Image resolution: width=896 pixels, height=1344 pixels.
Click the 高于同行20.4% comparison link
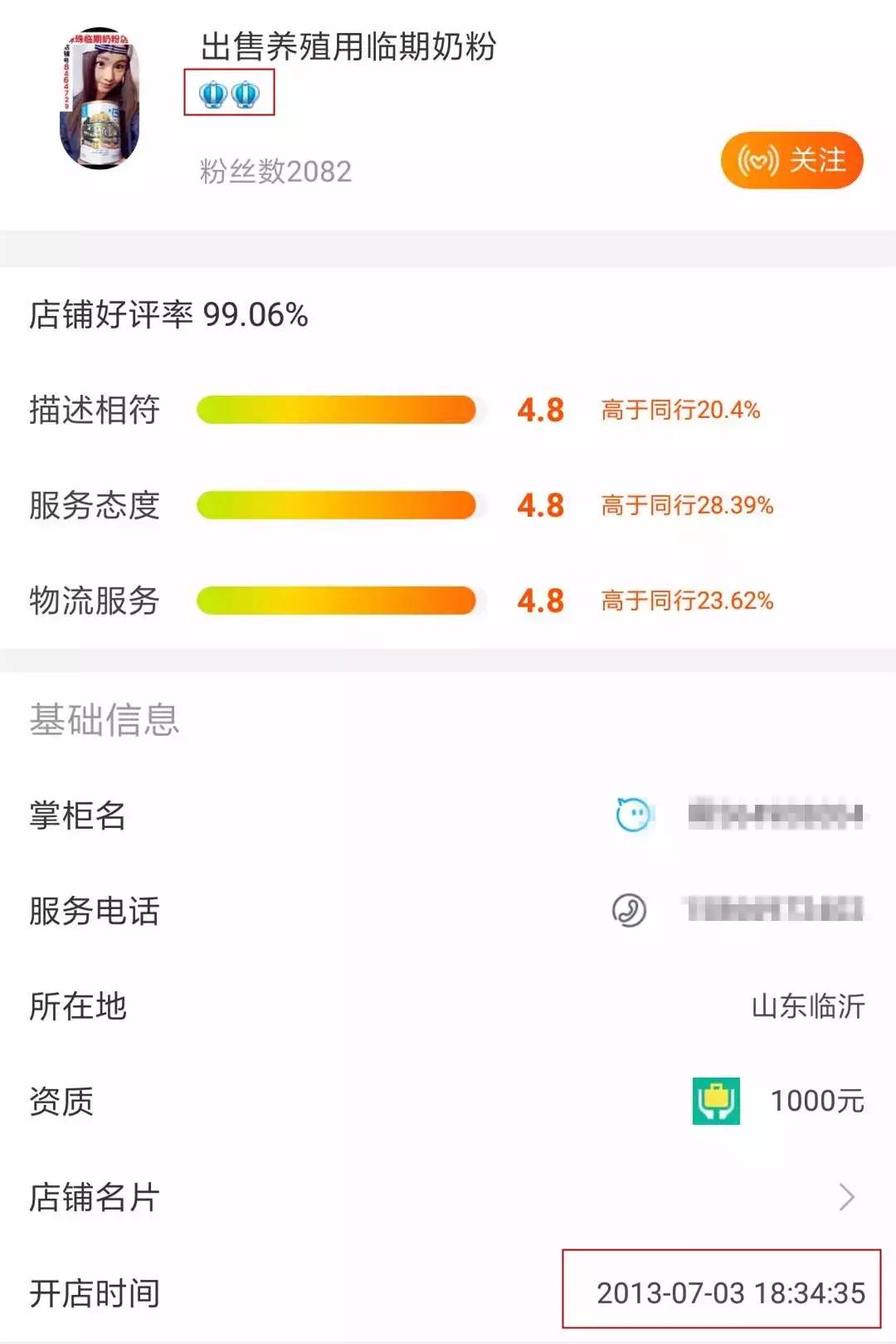click(x=683, y=409)
